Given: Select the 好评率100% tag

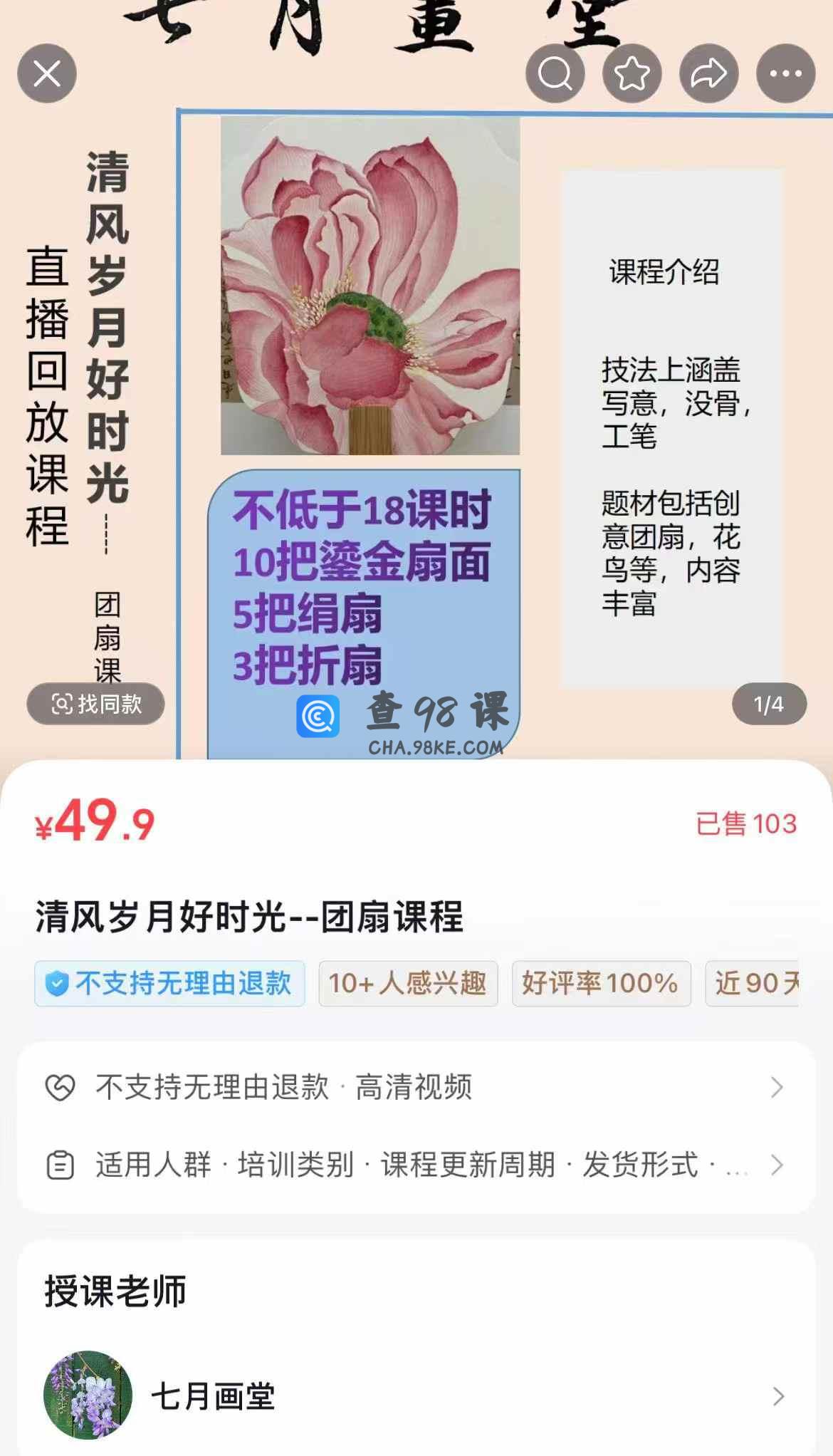Looking at the screenshot, I should 601,983.
